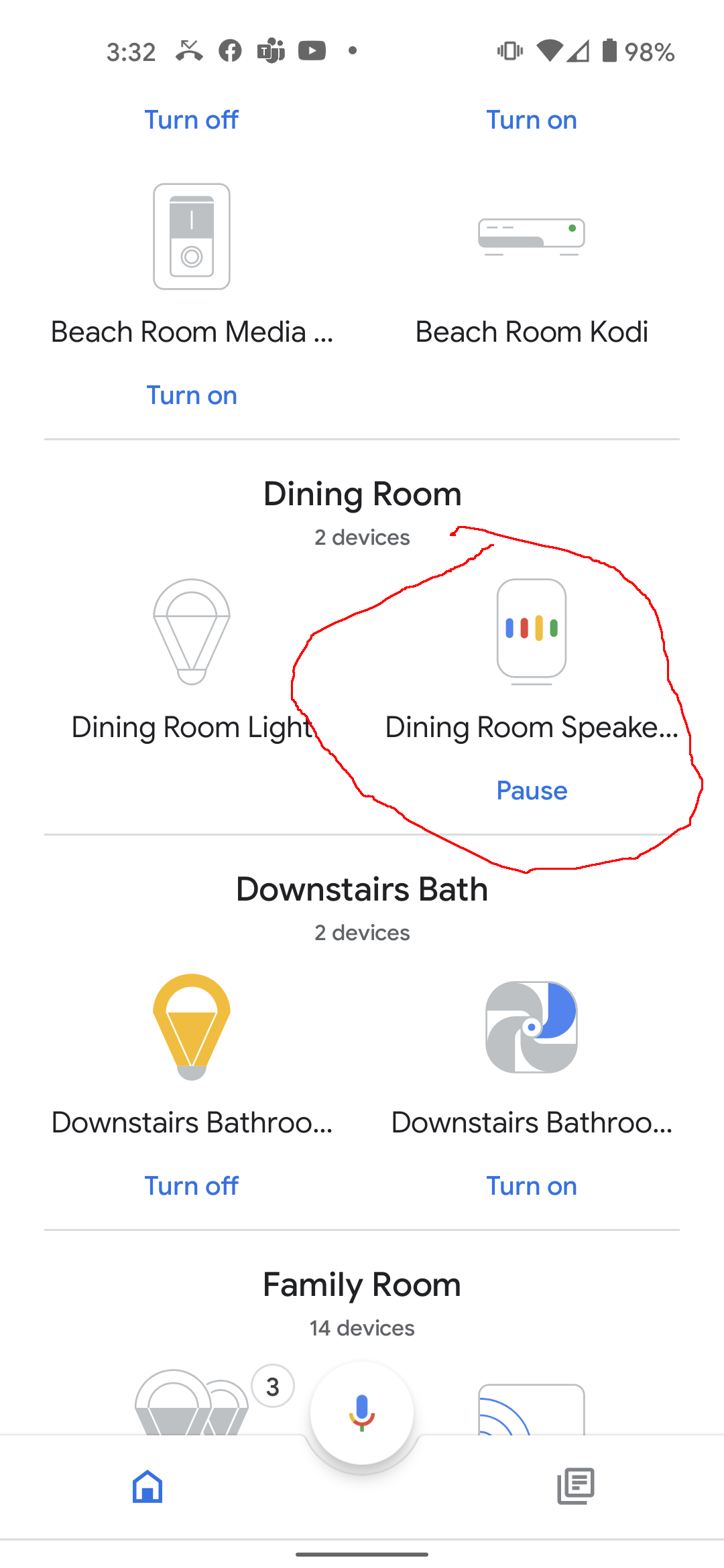Turn off the Downstairs Bathroom light

coord(191,1186)
